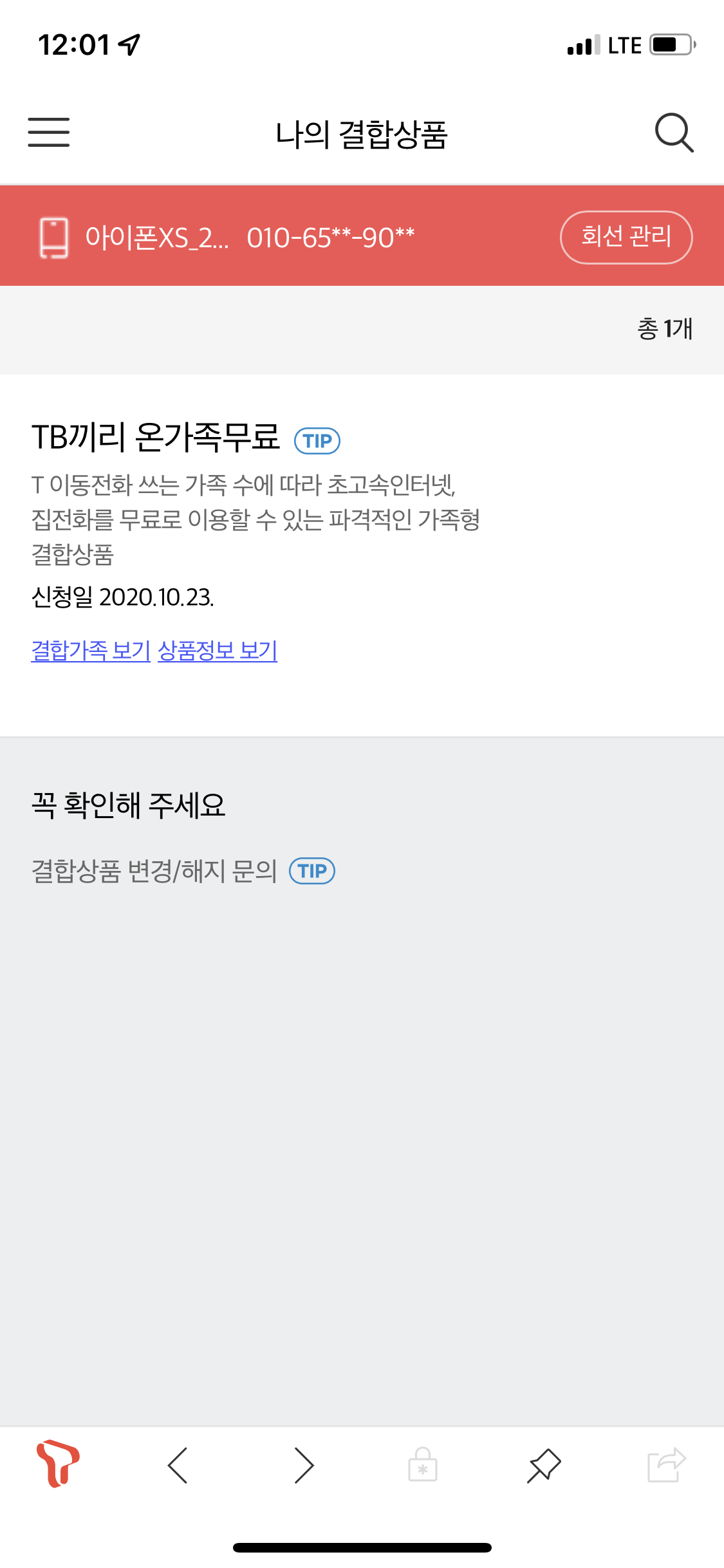Show TIP for 결합상품 변경/해지 문의
724x1568 pixels.
tap(312, 871)
